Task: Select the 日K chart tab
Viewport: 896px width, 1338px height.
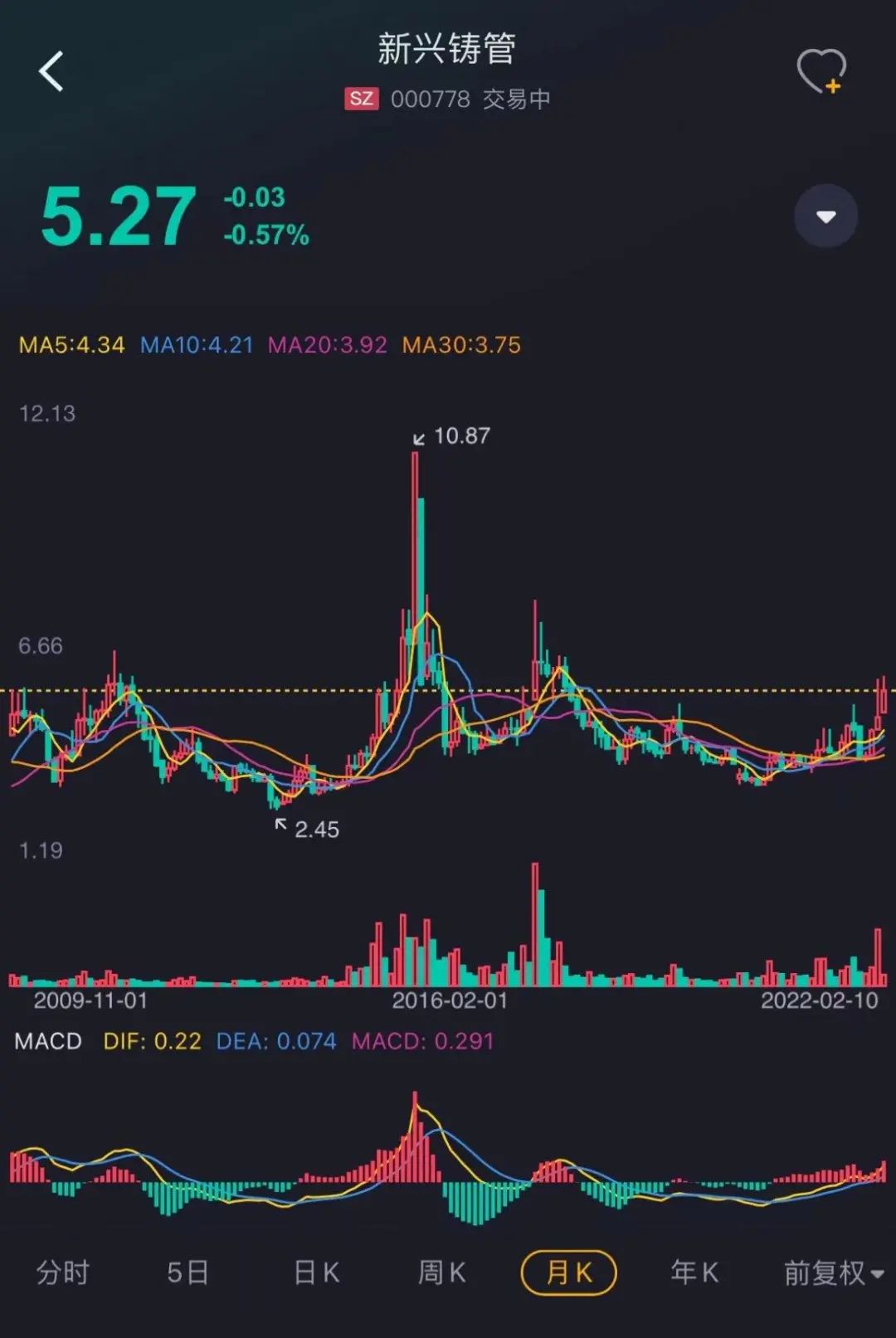Action: tap(316, 1272)
